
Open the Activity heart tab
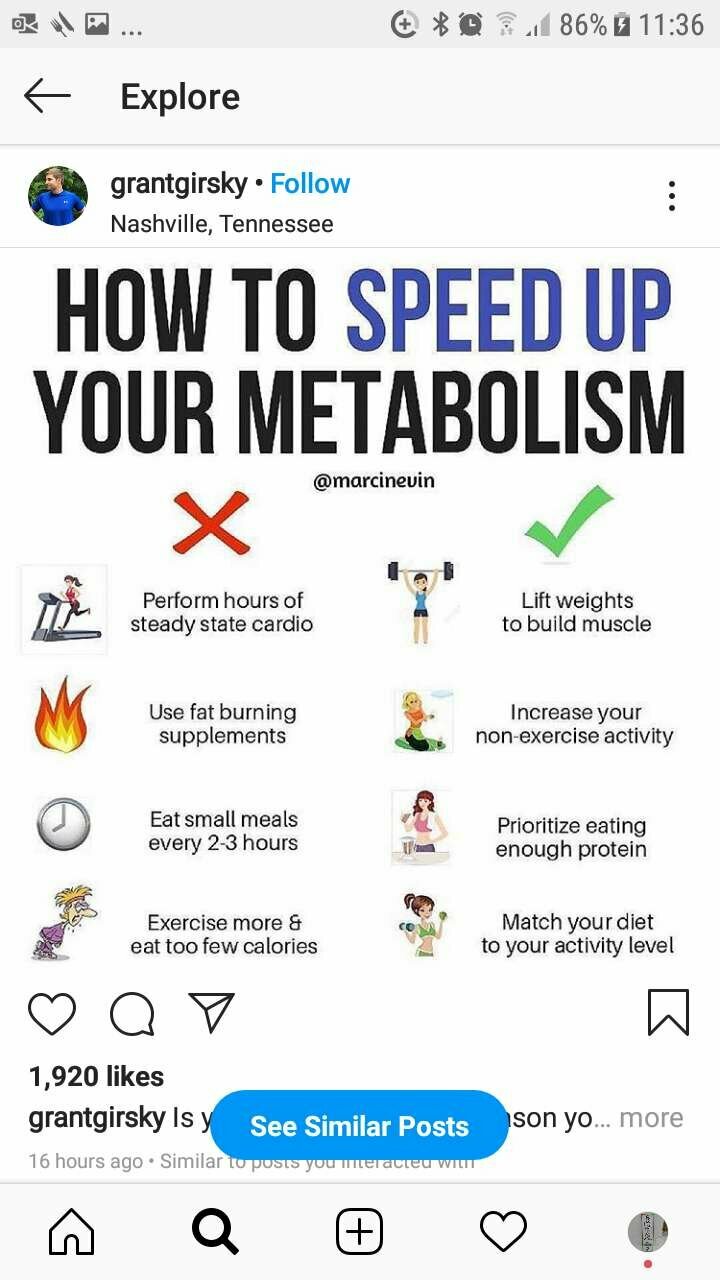pos(503,1231)
